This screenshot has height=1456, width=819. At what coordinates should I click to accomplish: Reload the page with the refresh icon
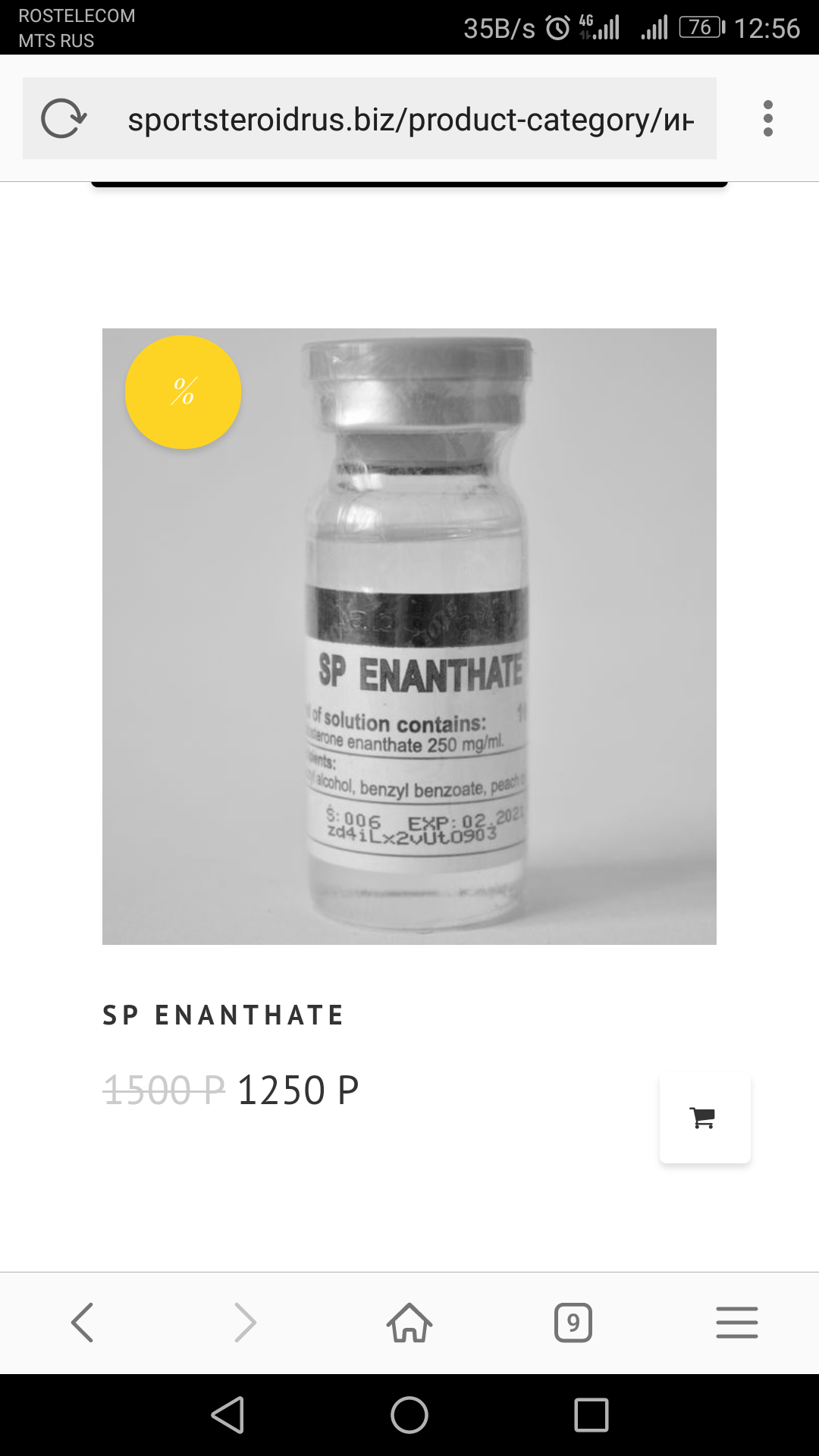pos(64,119)
